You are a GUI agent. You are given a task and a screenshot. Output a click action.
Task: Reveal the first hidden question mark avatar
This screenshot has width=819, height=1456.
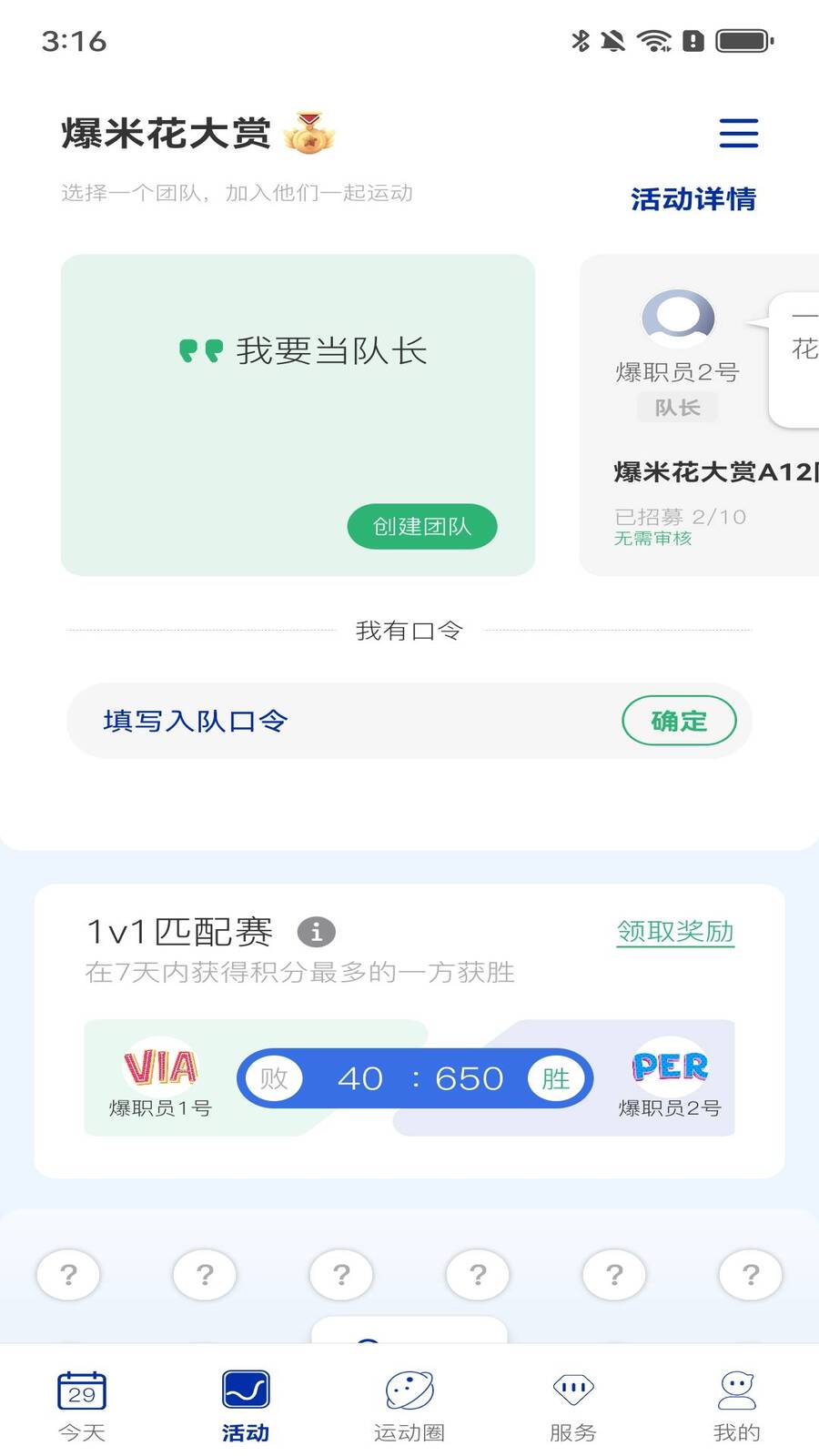68,1274
